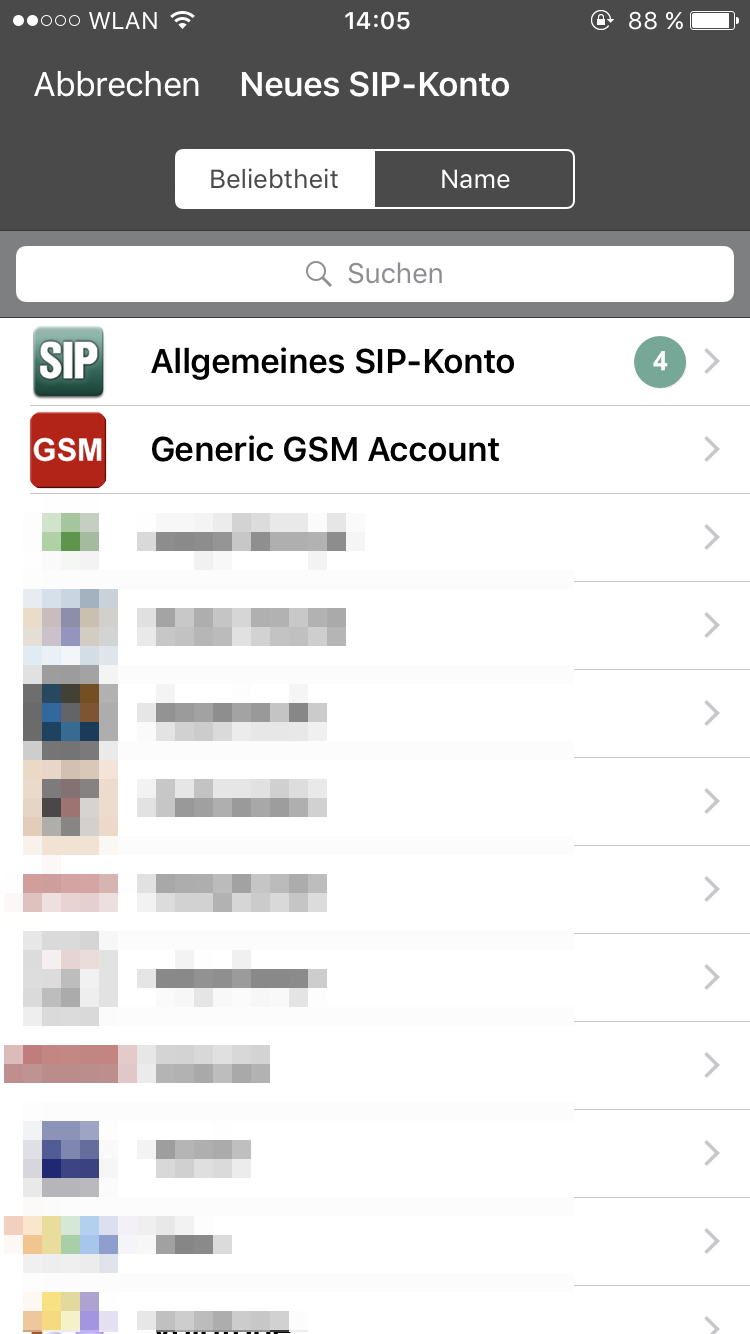The height and width of the screenshot is (1334, 750).
Task: Select Generic GSM Account
Action: (x=375, y=450)
